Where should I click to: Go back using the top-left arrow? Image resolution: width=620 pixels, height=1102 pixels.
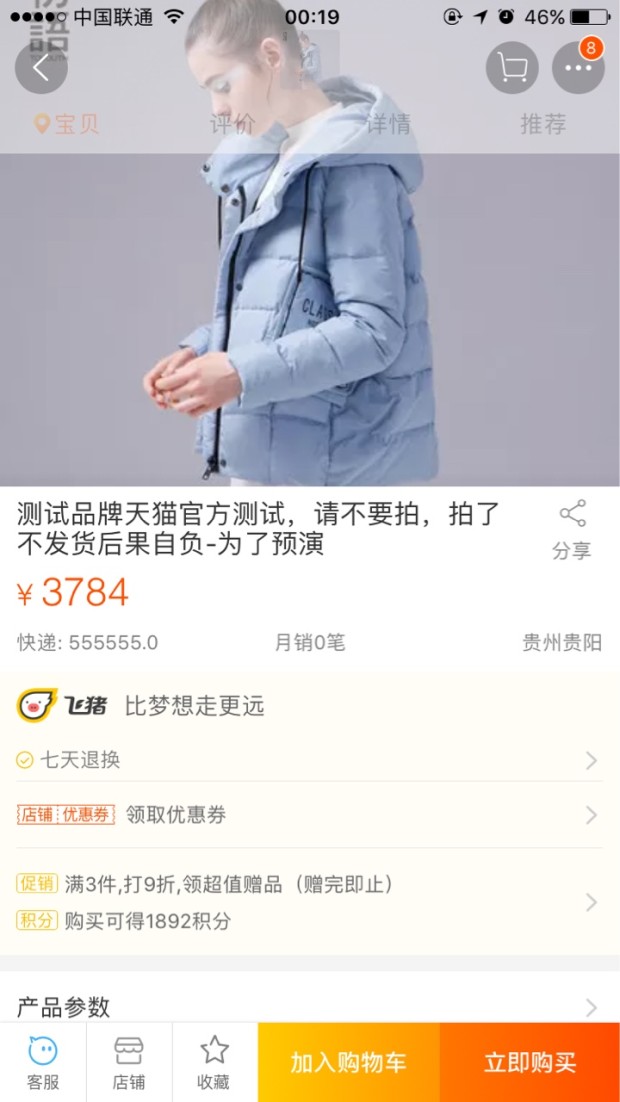pyautogui.click(x=41, y=68)
